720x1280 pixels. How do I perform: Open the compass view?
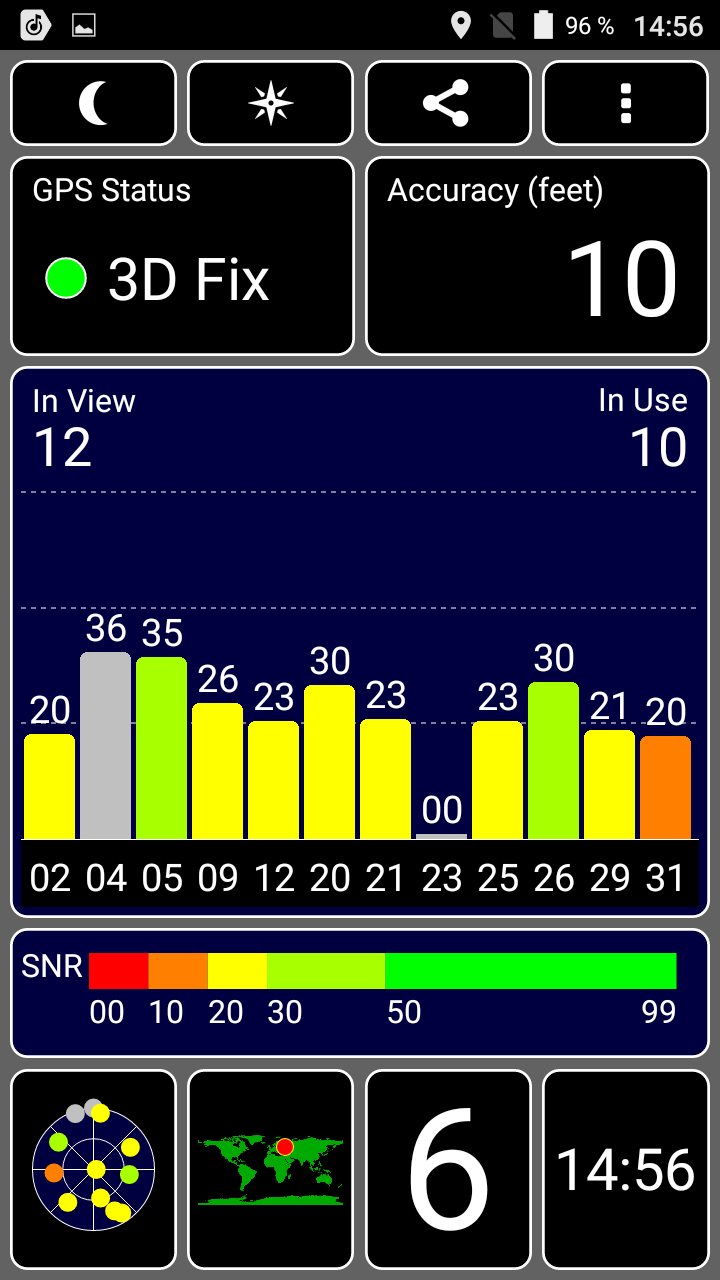point(271,103)
